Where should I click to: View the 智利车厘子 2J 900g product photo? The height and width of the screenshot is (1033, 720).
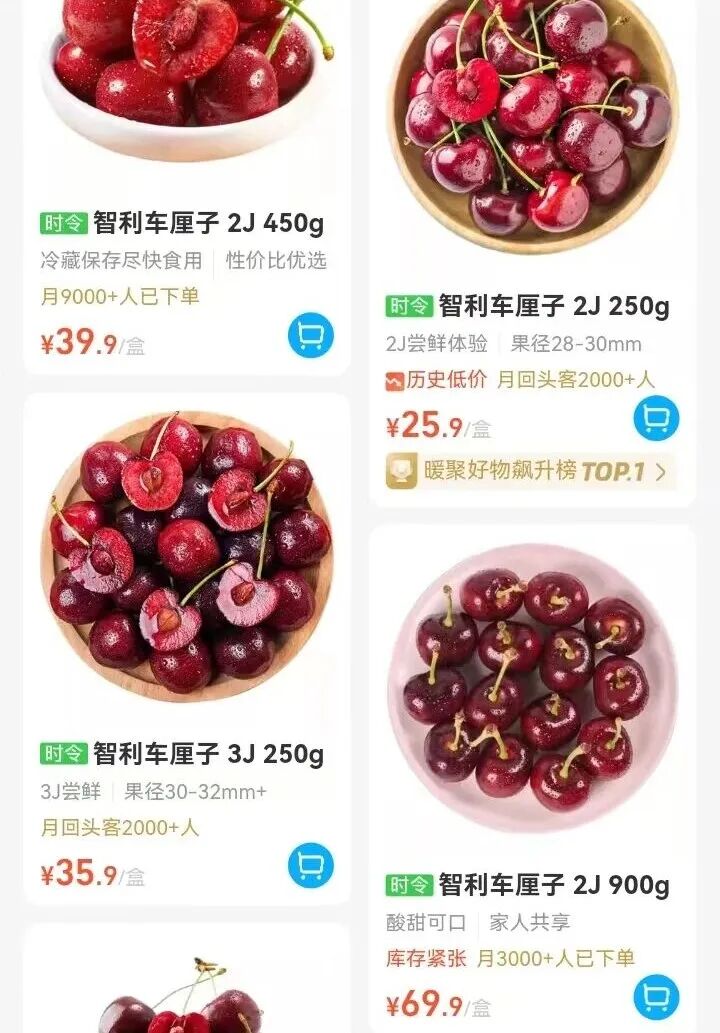coord(532,688)
